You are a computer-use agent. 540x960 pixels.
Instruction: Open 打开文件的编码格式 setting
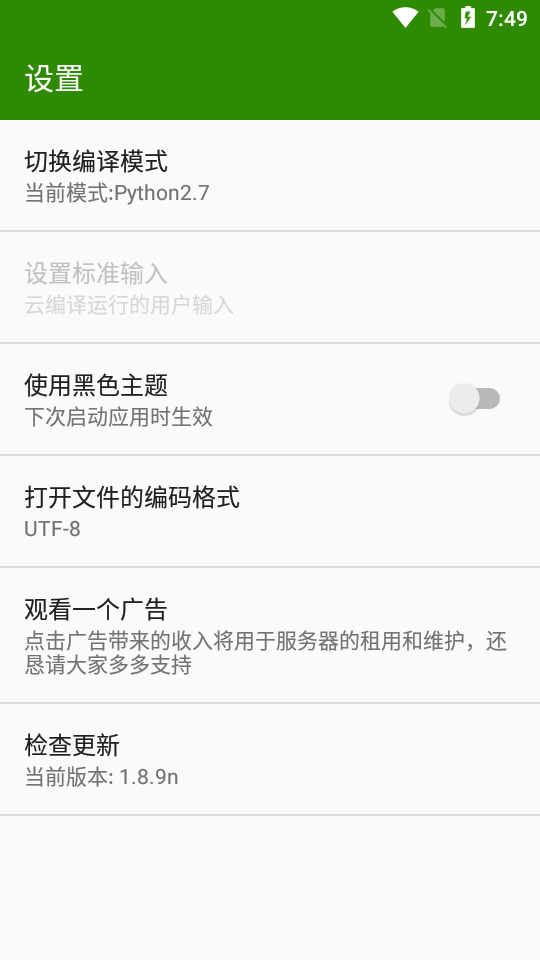pos(270,511)
